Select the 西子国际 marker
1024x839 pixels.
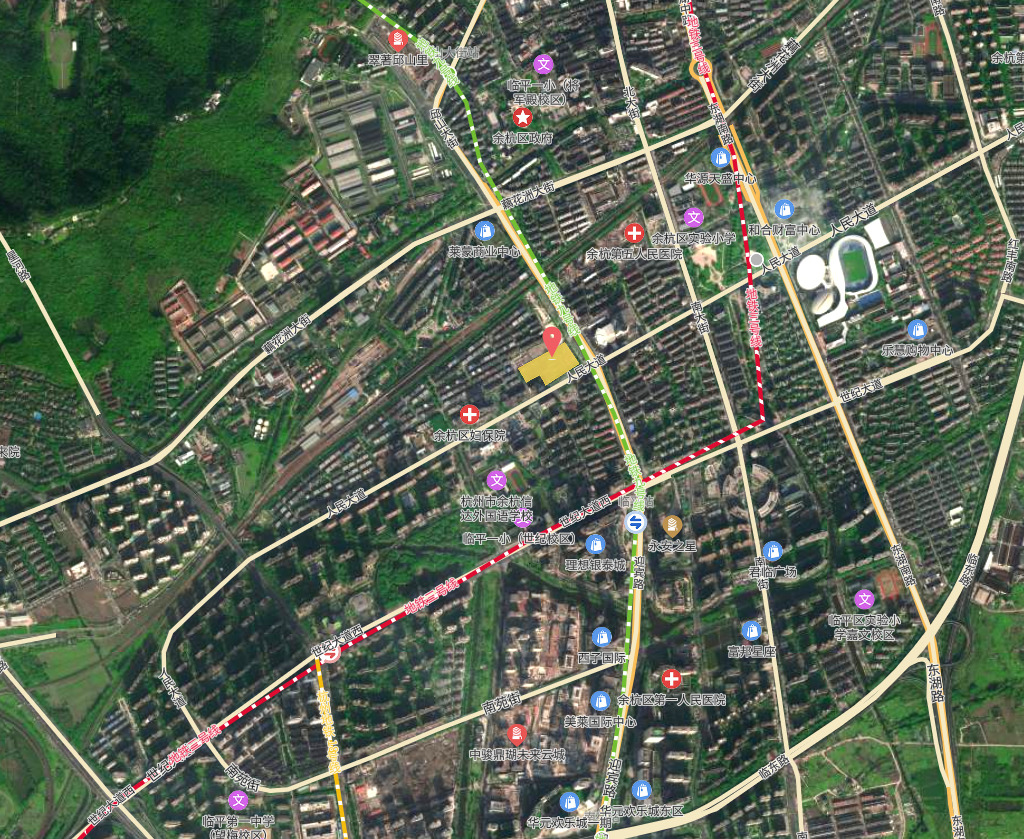tap(601, 637)
